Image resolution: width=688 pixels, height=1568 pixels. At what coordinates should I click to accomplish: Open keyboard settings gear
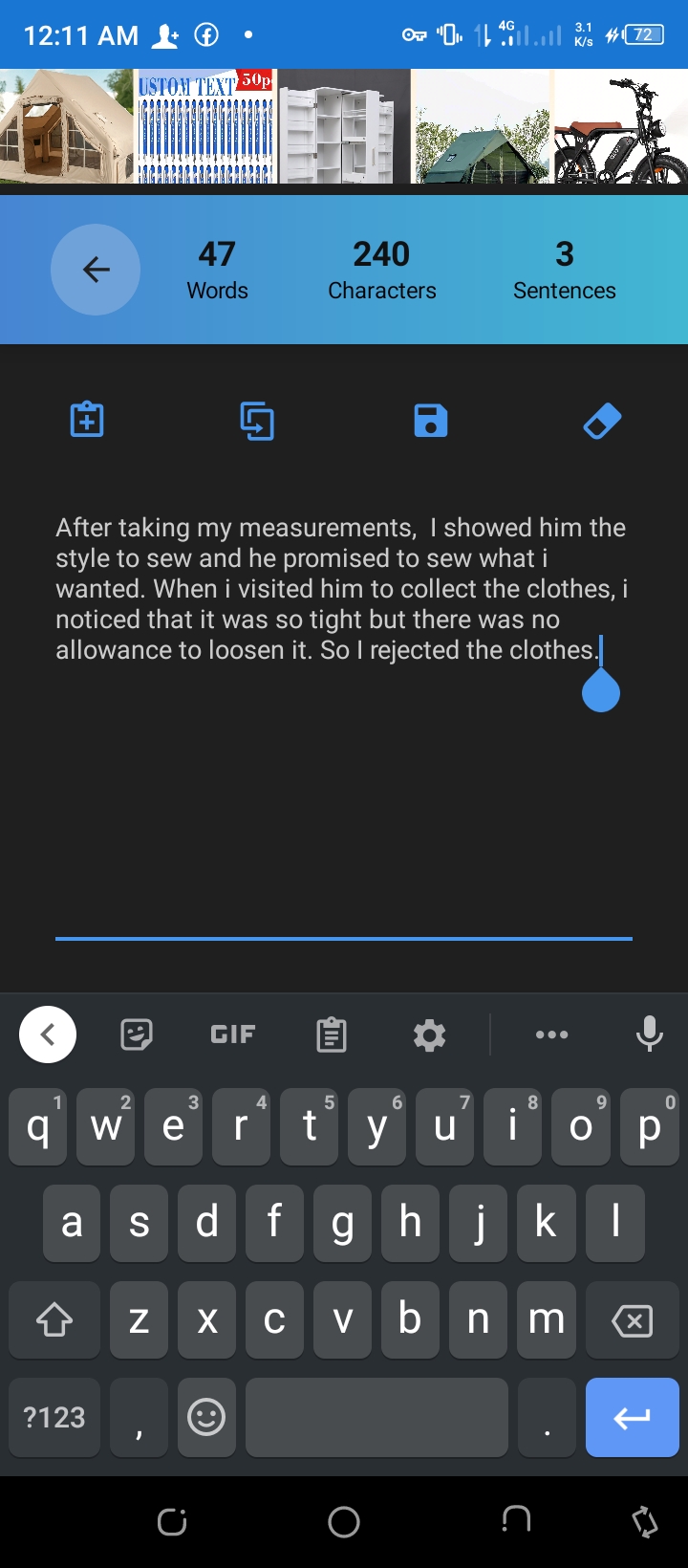[x=429, y=1034]
